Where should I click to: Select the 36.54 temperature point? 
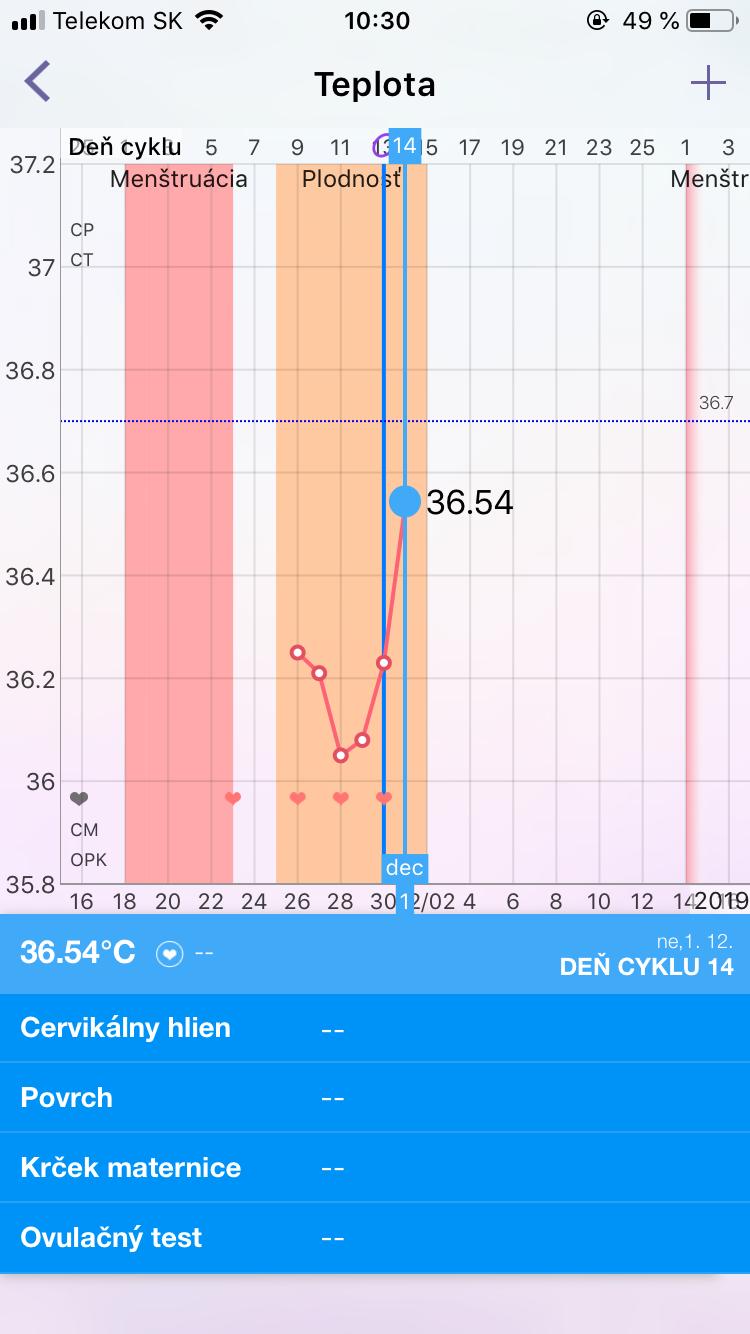(x=405, y=501)
